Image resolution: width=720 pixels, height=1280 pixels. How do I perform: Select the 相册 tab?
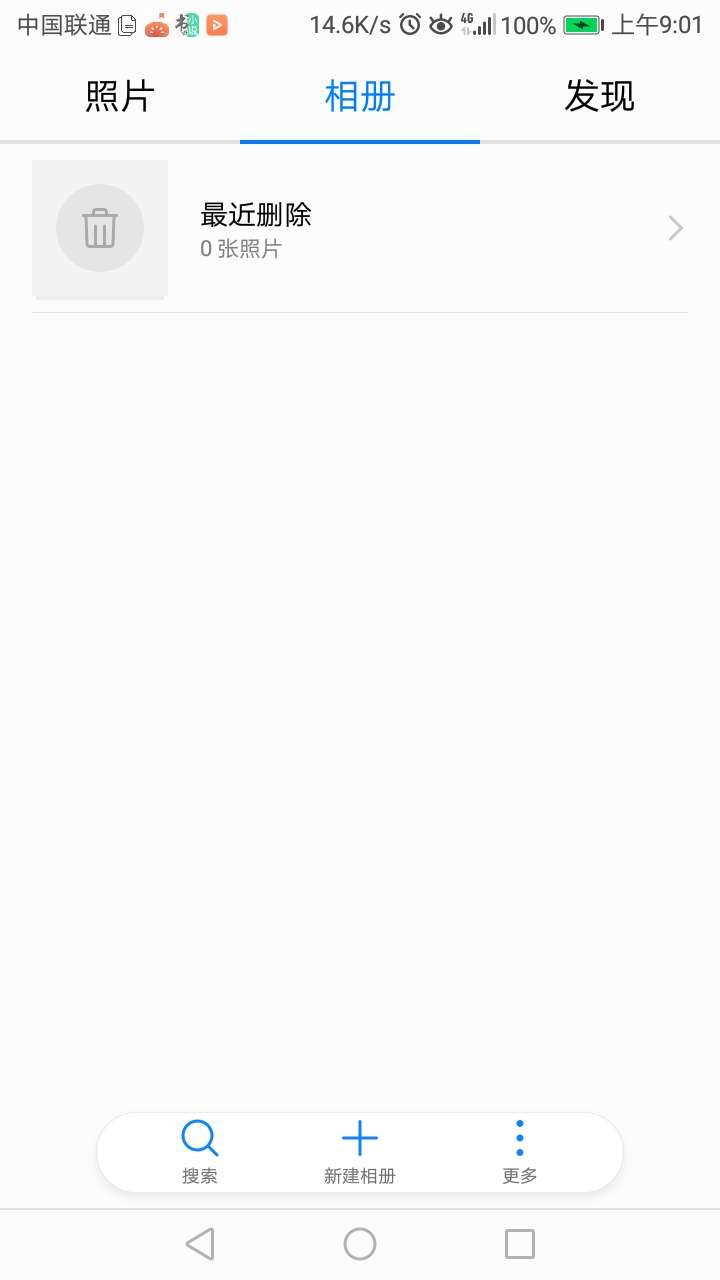(360, 97)
